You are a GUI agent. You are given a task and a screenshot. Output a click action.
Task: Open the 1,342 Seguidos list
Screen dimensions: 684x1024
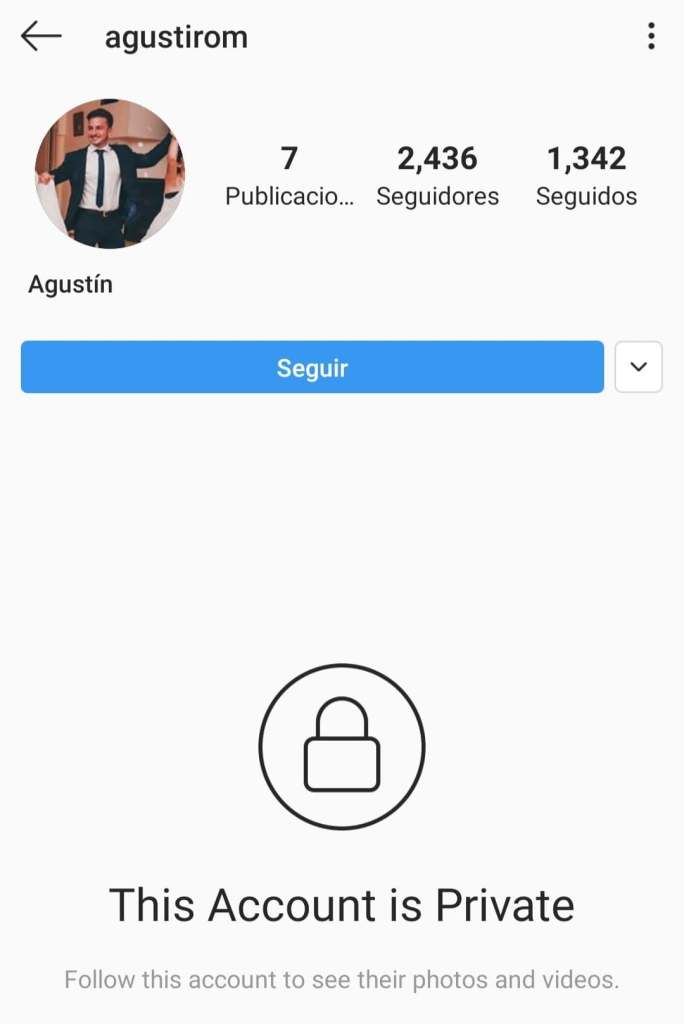click(586, 176)
